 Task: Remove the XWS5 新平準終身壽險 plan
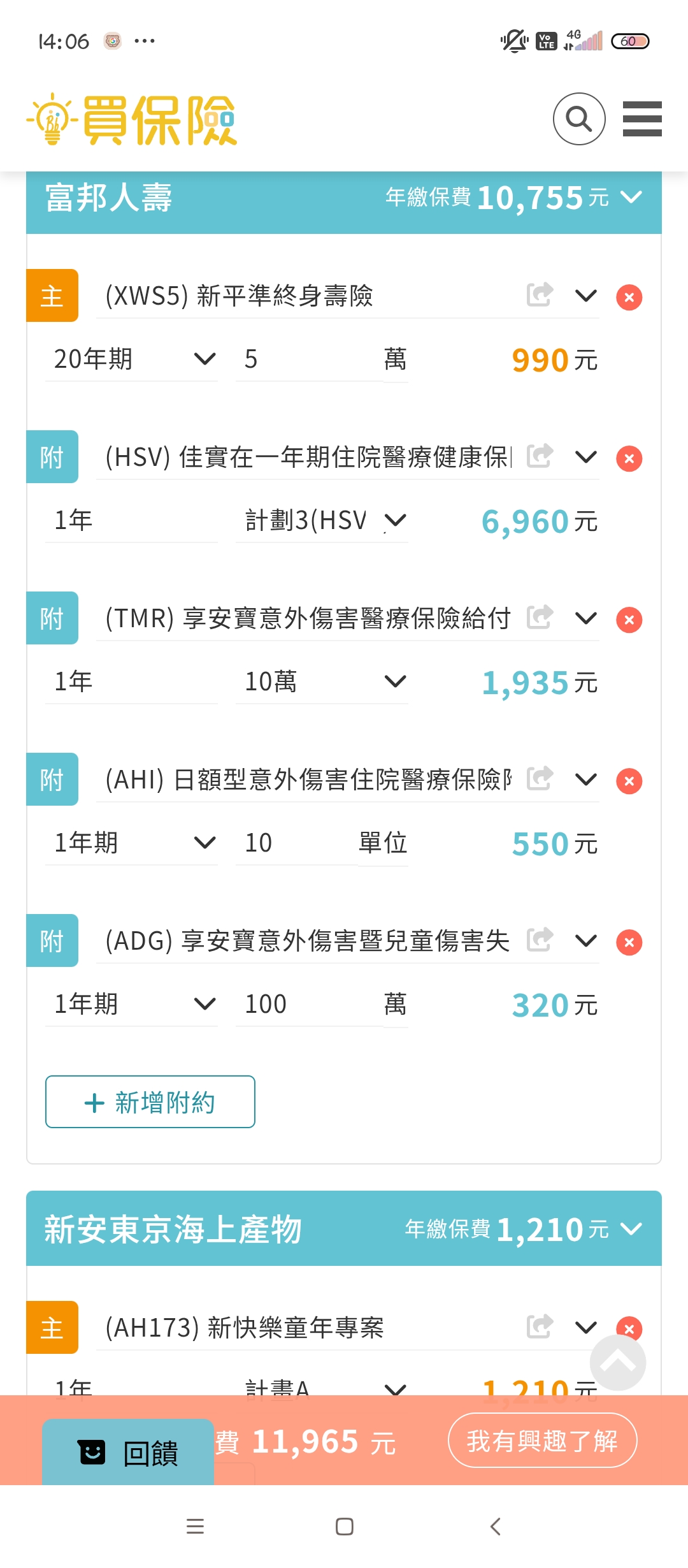tap(629, 297)
